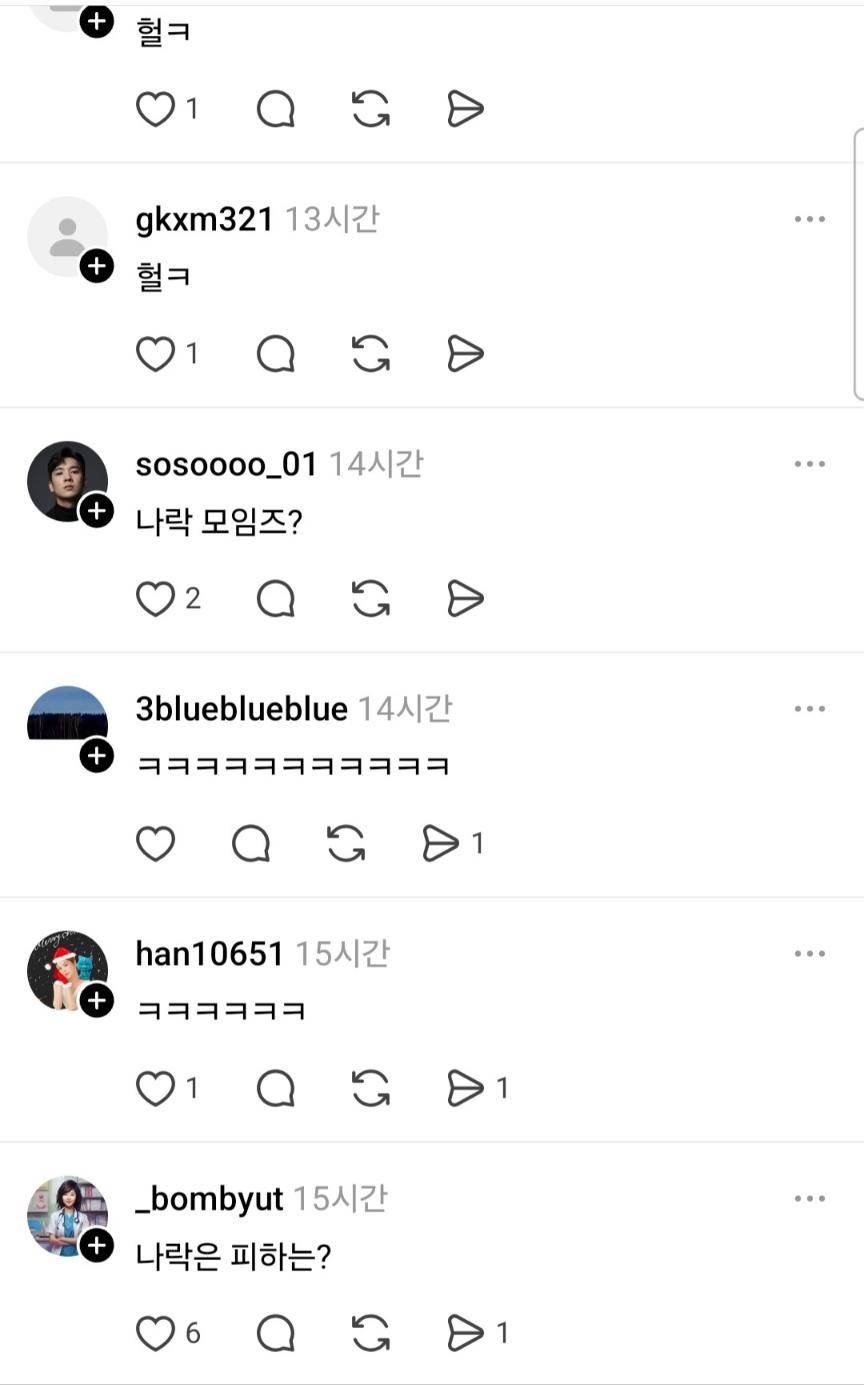Like _bombyut's comment
The height and width of the screenshot is (1385, 864).
[x=155, y=1333]
